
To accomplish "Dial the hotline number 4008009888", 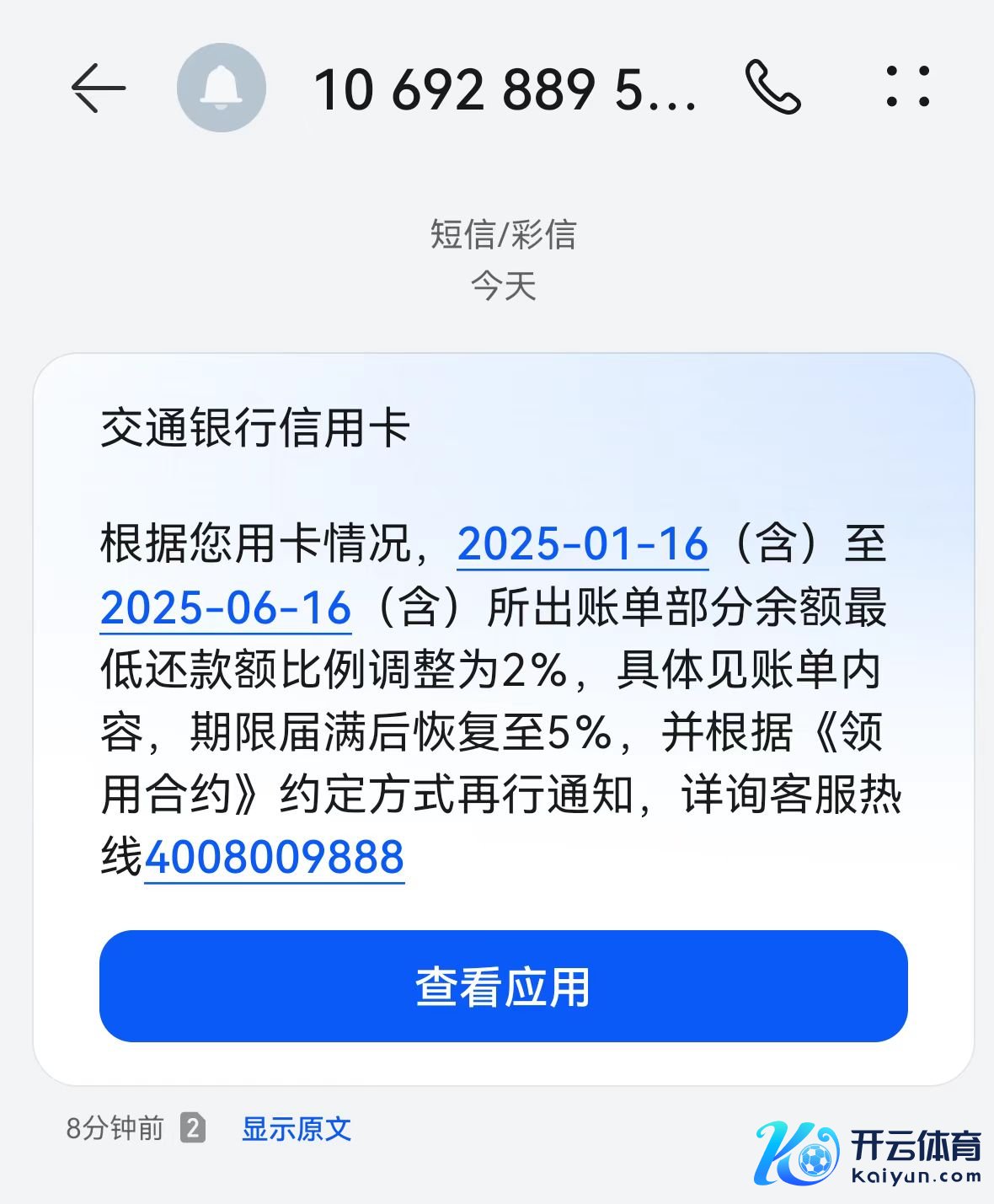I will point(275,858).
